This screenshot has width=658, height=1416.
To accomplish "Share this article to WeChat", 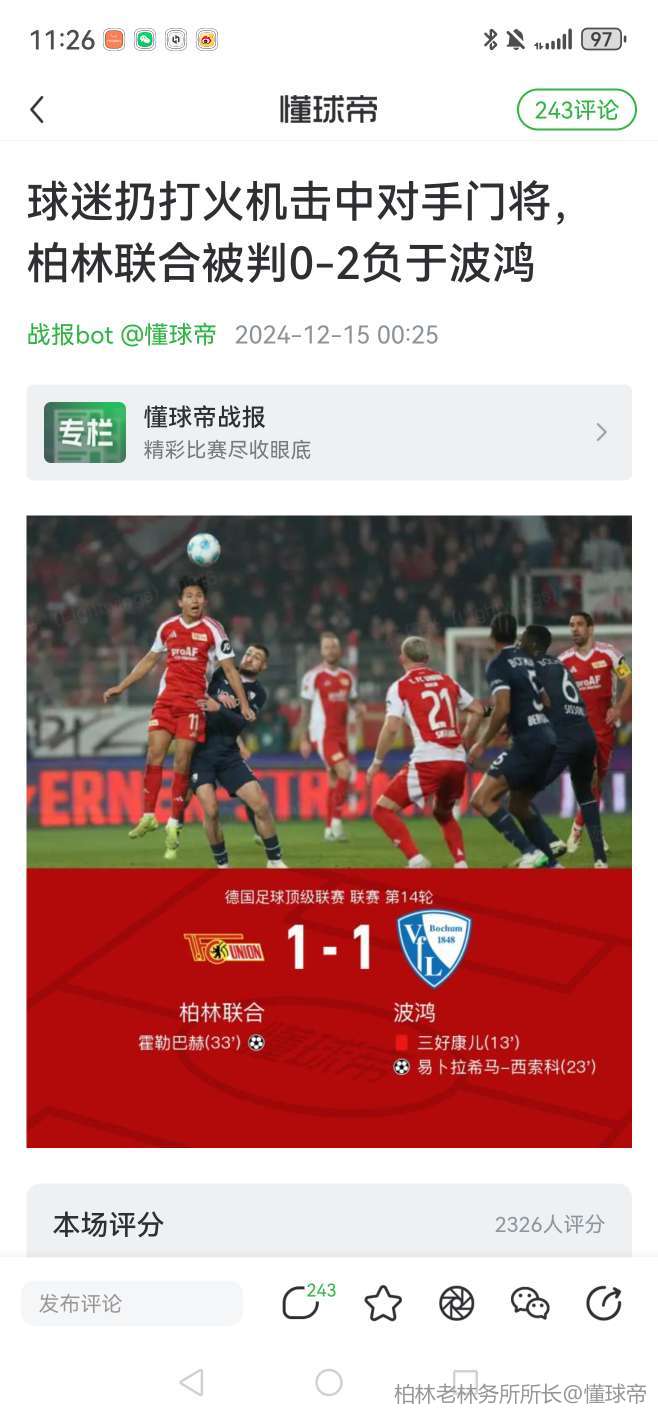I will coord(530,1303).
